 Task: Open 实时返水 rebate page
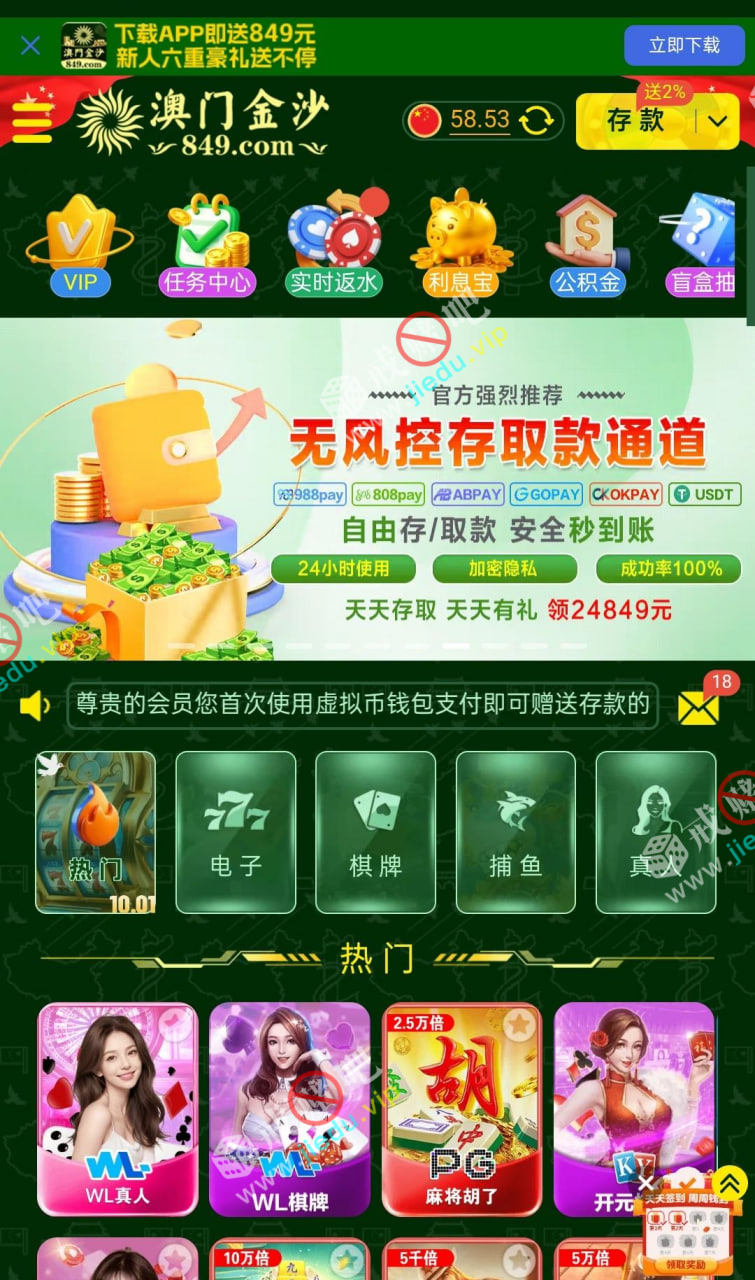pyautogui.click(x=334, y=245)
